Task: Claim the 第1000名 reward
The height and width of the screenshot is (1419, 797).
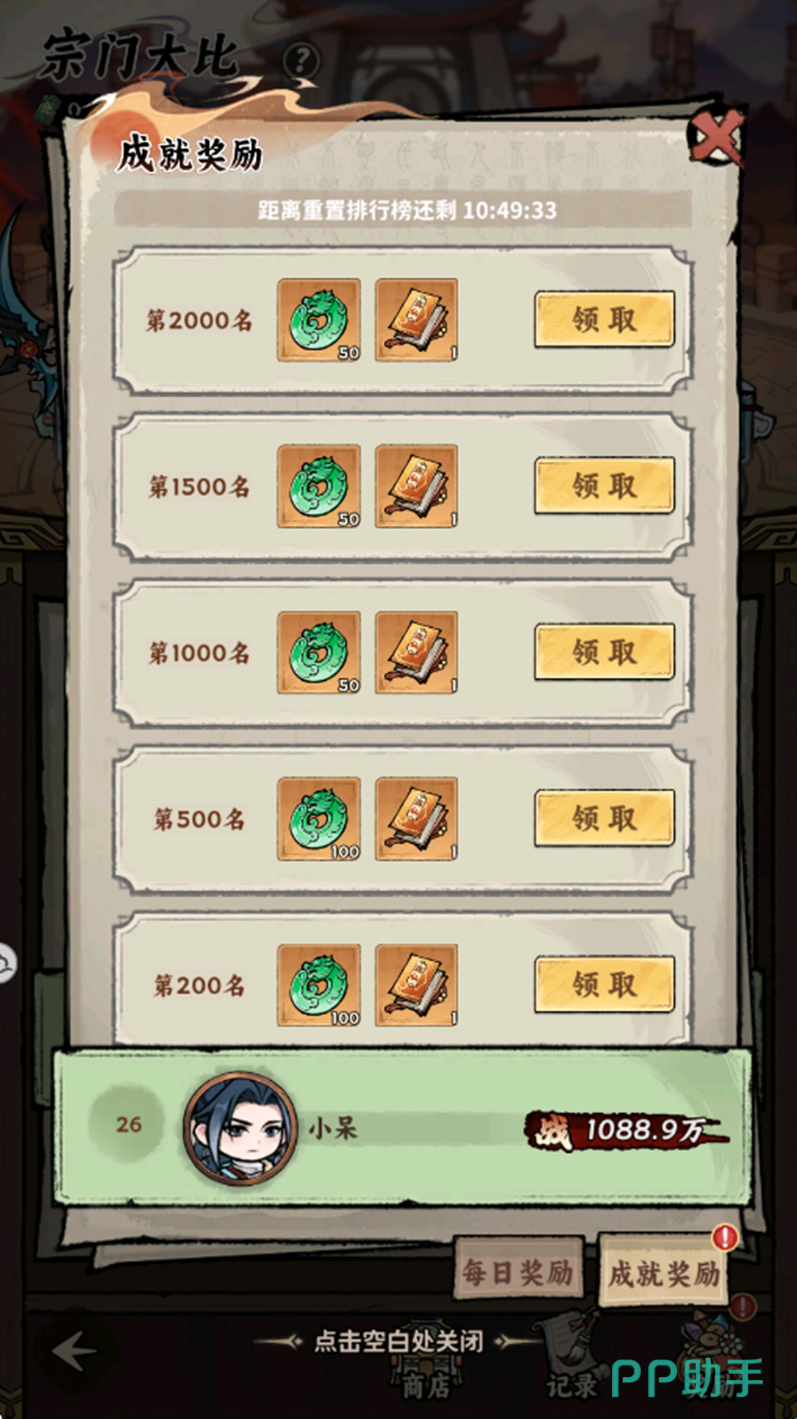Action: (604, 652)
